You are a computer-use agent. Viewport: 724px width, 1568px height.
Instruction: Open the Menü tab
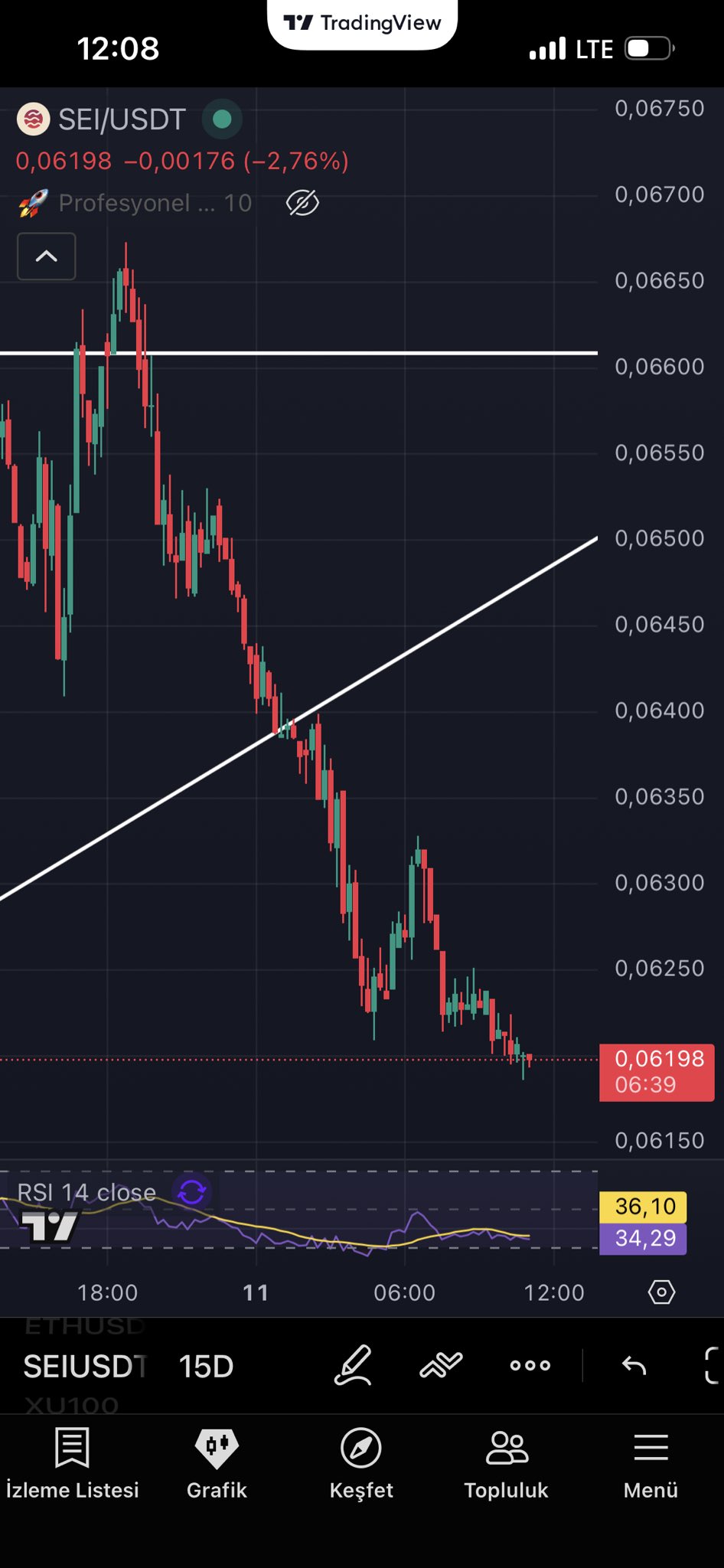pos(651,1462)
